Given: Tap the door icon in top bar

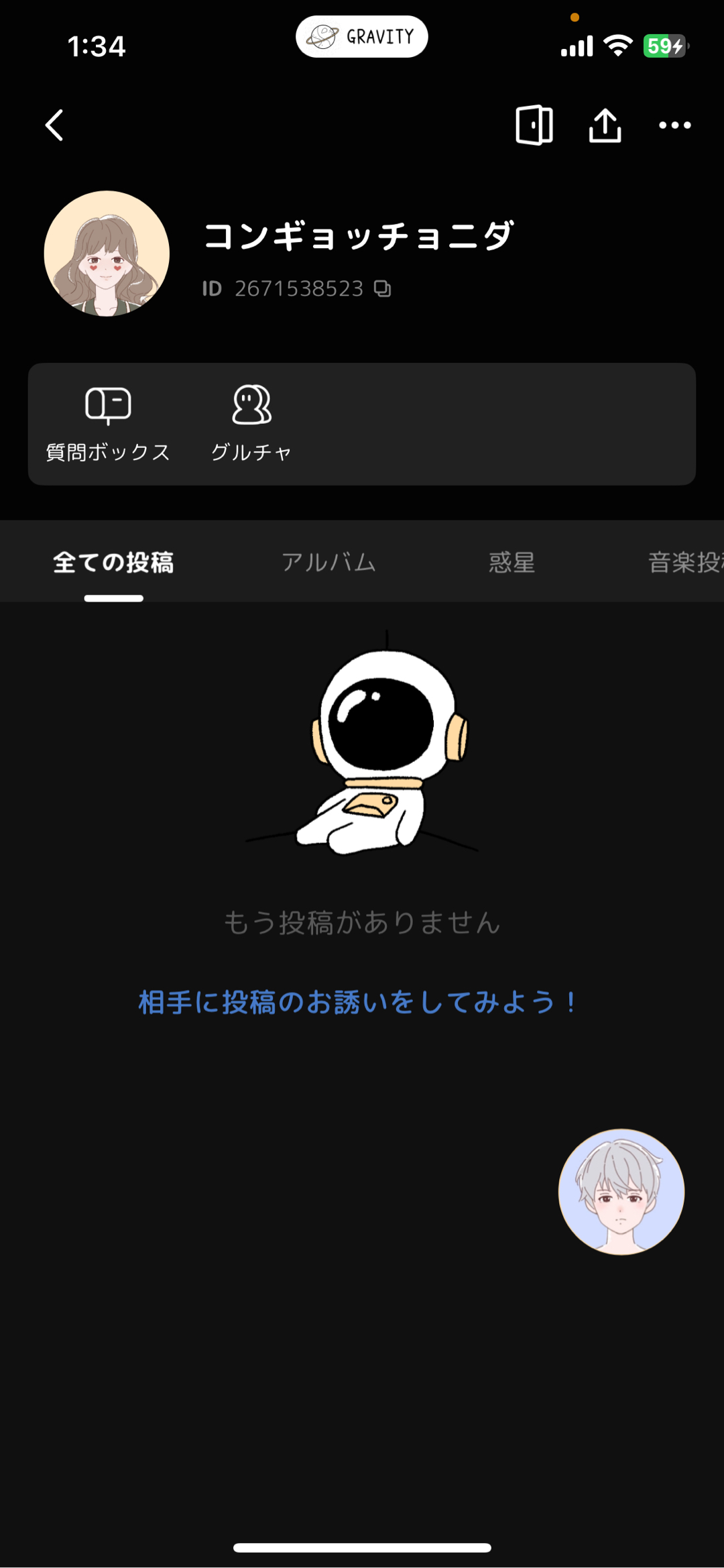Looking at the screenshot, I should click(x=534, y=125).
